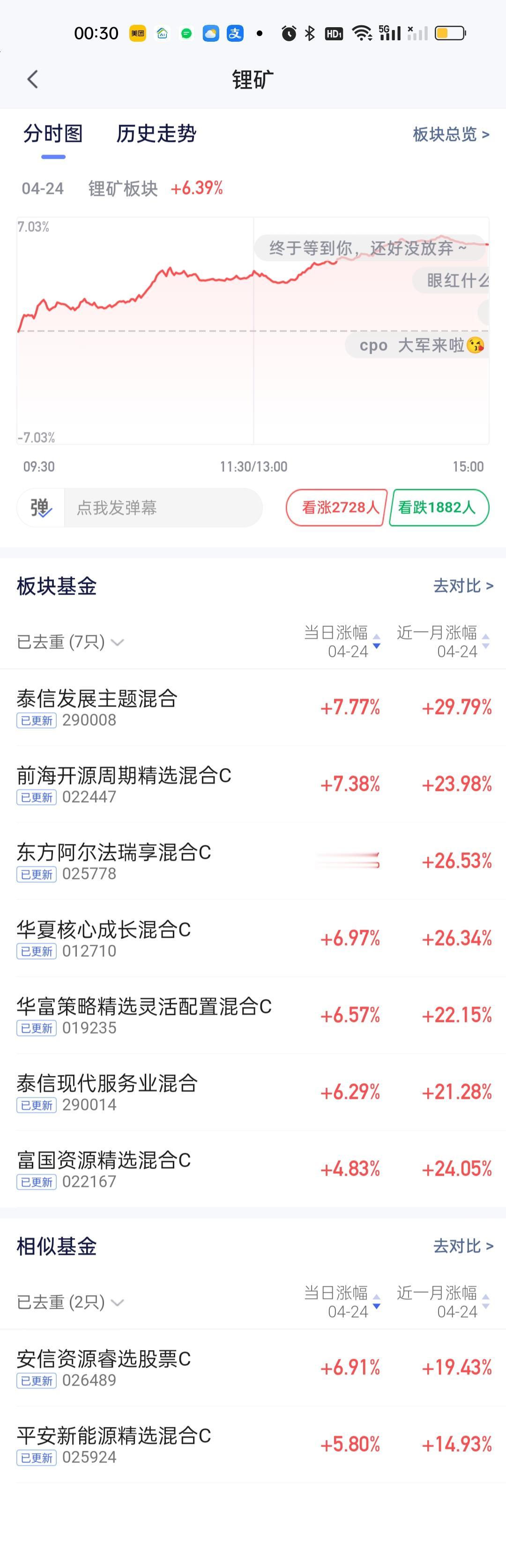The height and width of the screenshot is (1568, 506).
Task: Vote 看涨 for the sector
Action: click(x=336, y=507)
